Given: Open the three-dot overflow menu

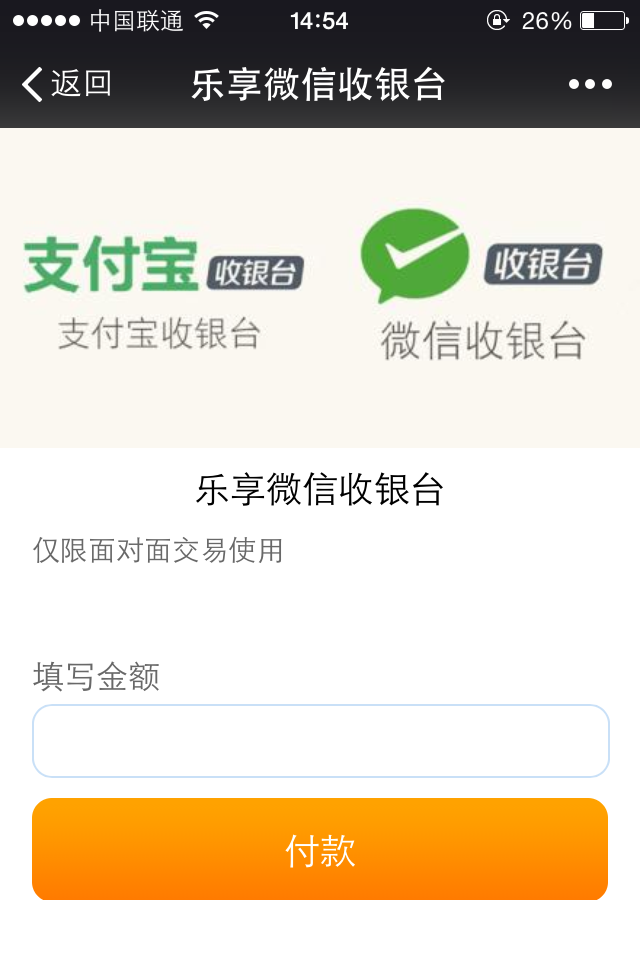Looking at the screenshot, I should click(590, 85).
